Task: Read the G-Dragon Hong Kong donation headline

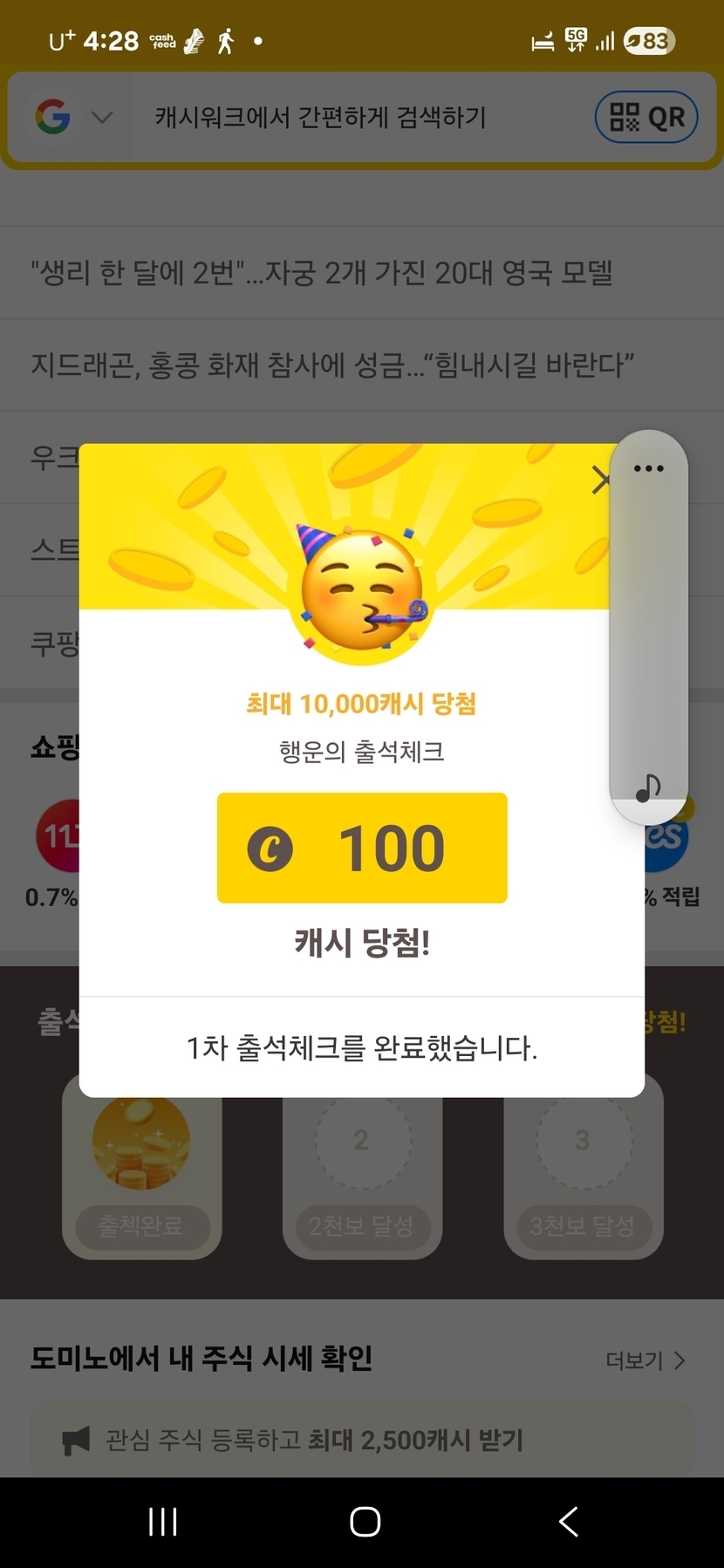Action: point(332,365)
